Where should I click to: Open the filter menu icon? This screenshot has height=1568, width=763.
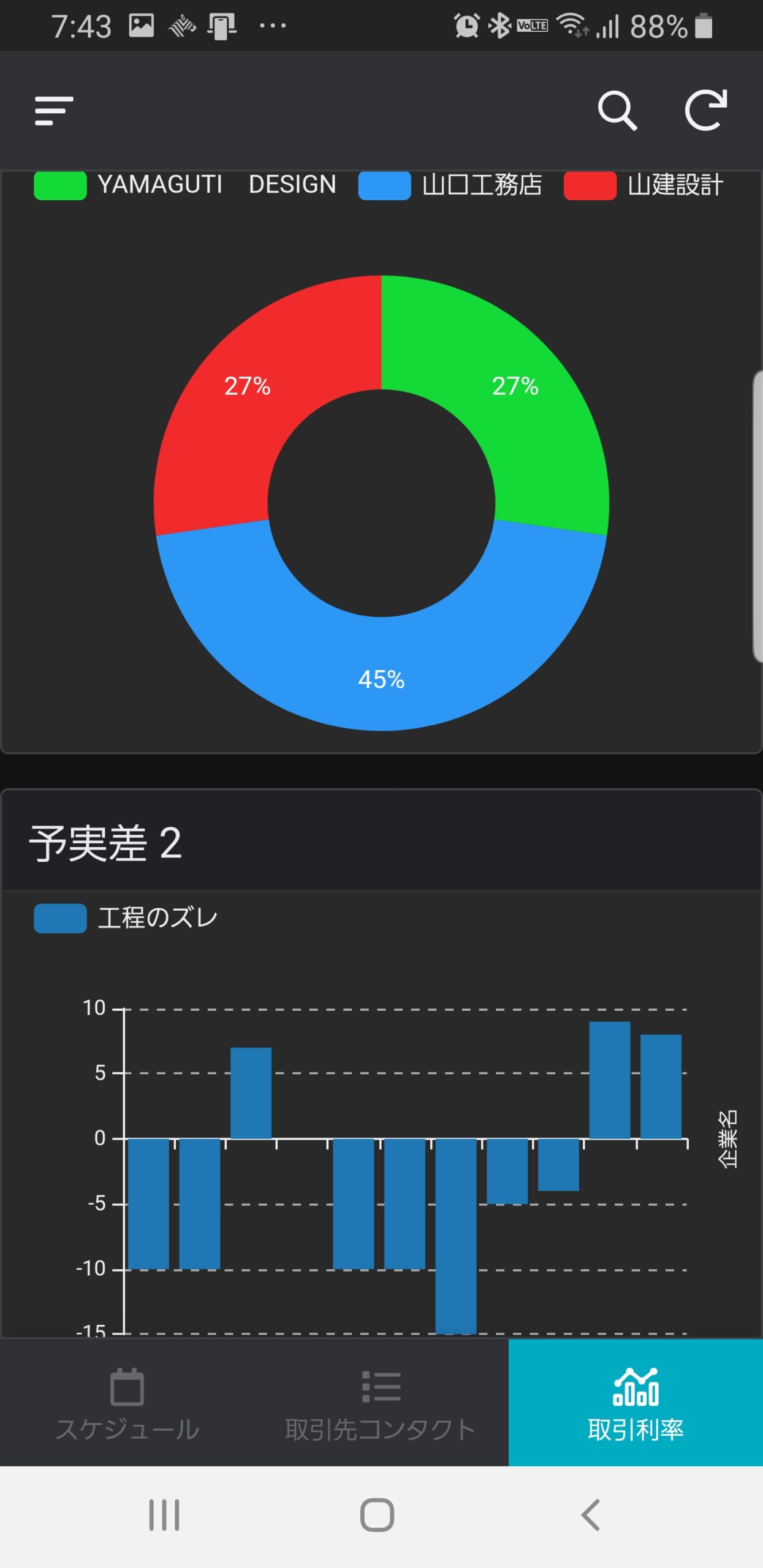pyautogui.click(x=54, y=111)
